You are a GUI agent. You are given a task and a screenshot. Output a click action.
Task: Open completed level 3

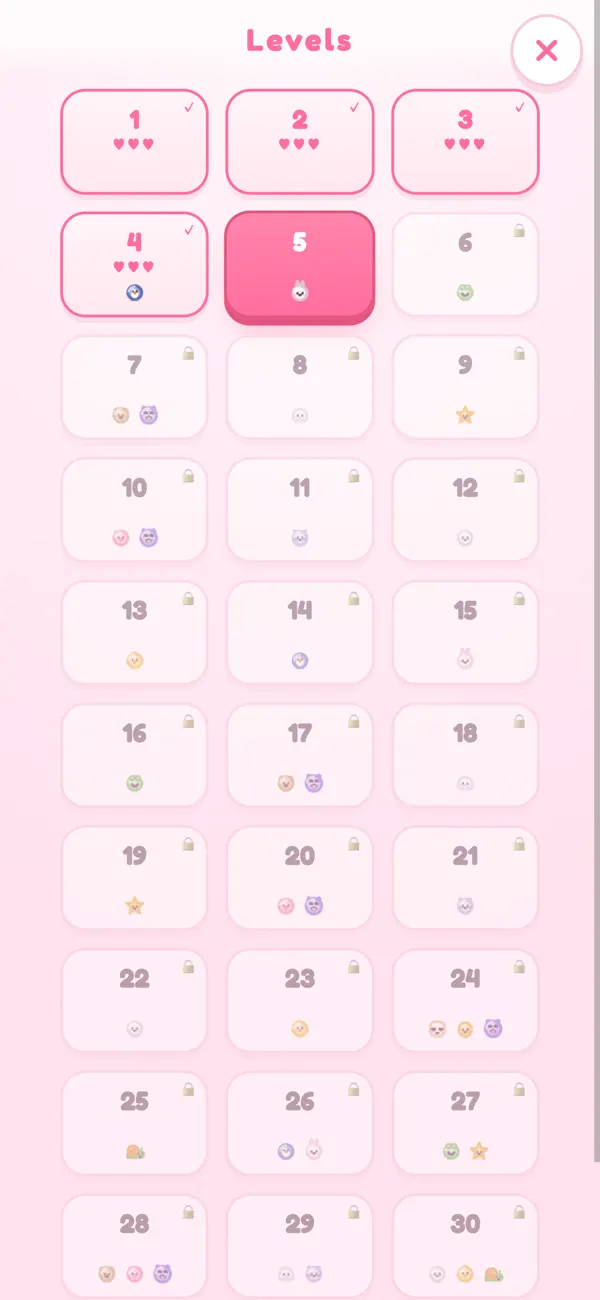(x=465, y=141)
